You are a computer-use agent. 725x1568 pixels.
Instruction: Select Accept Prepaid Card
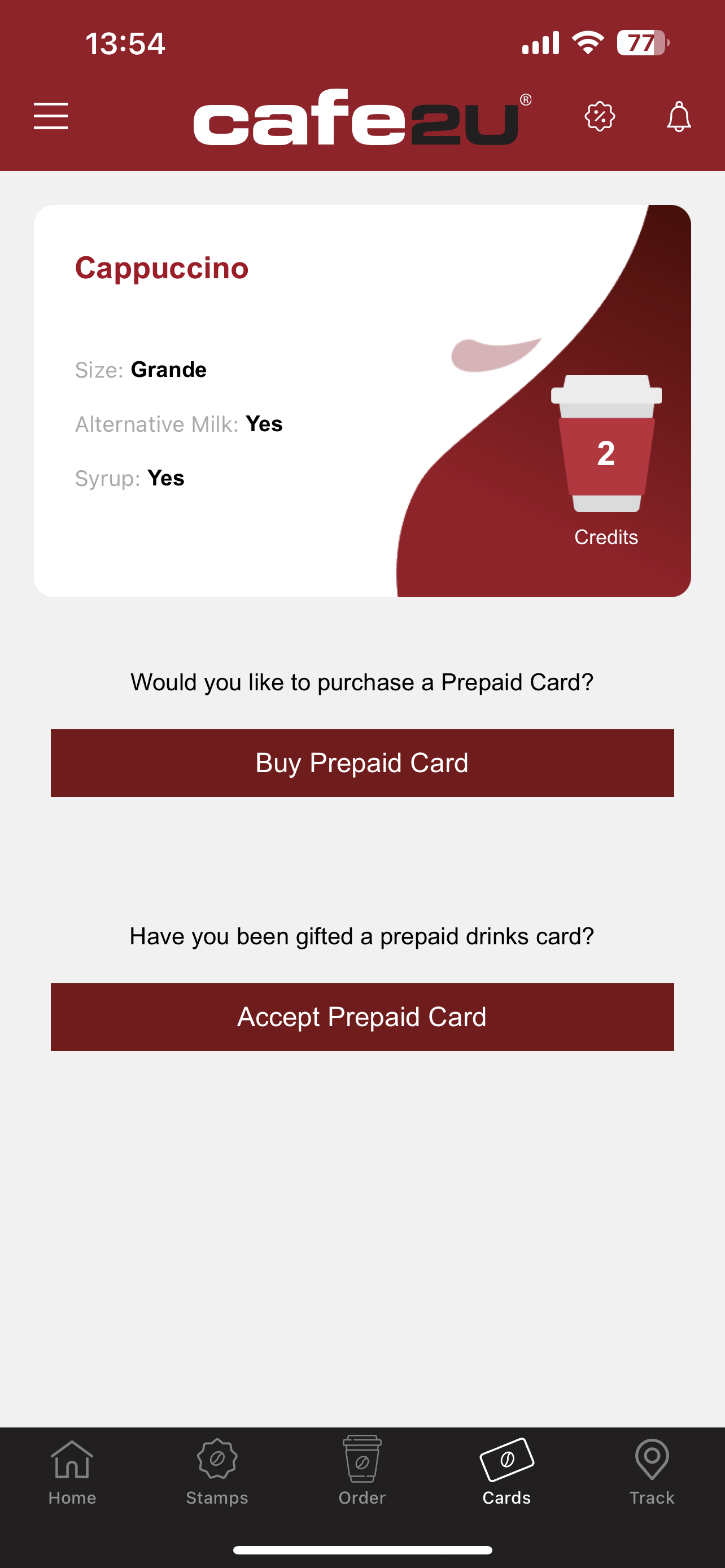pyautogui.click(x=361, y=1017)
